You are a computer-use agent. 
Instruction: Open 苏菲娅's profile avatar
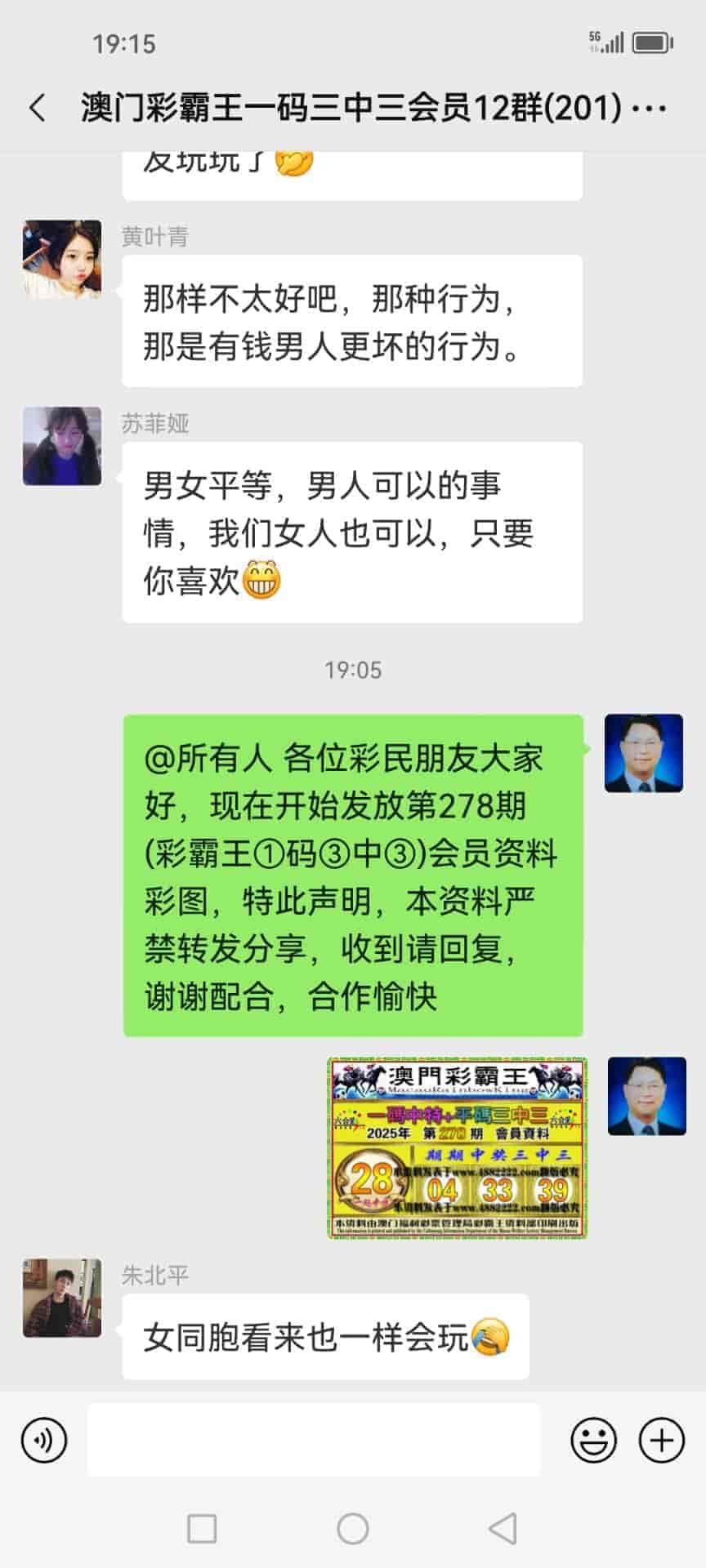[x=62, y=446]
